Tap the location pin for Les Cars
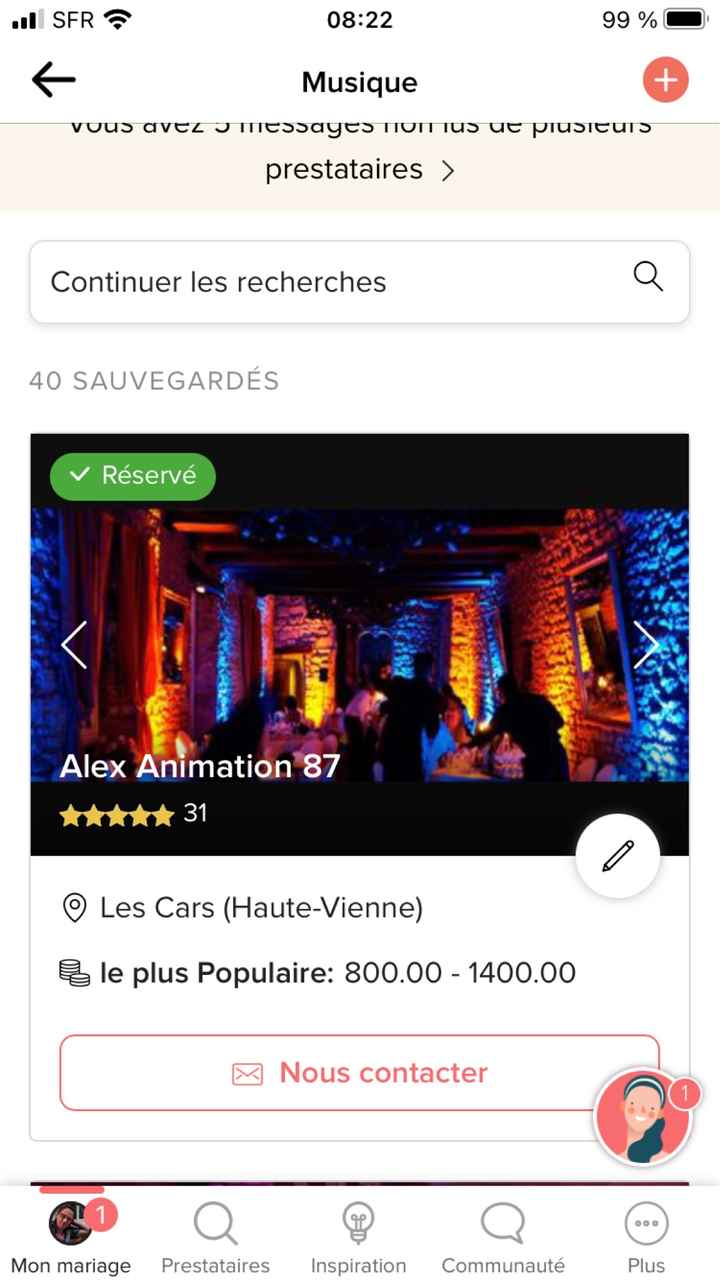Viewport: 720px width, 1280px height. pyautogui.click(x=73, y=906)
